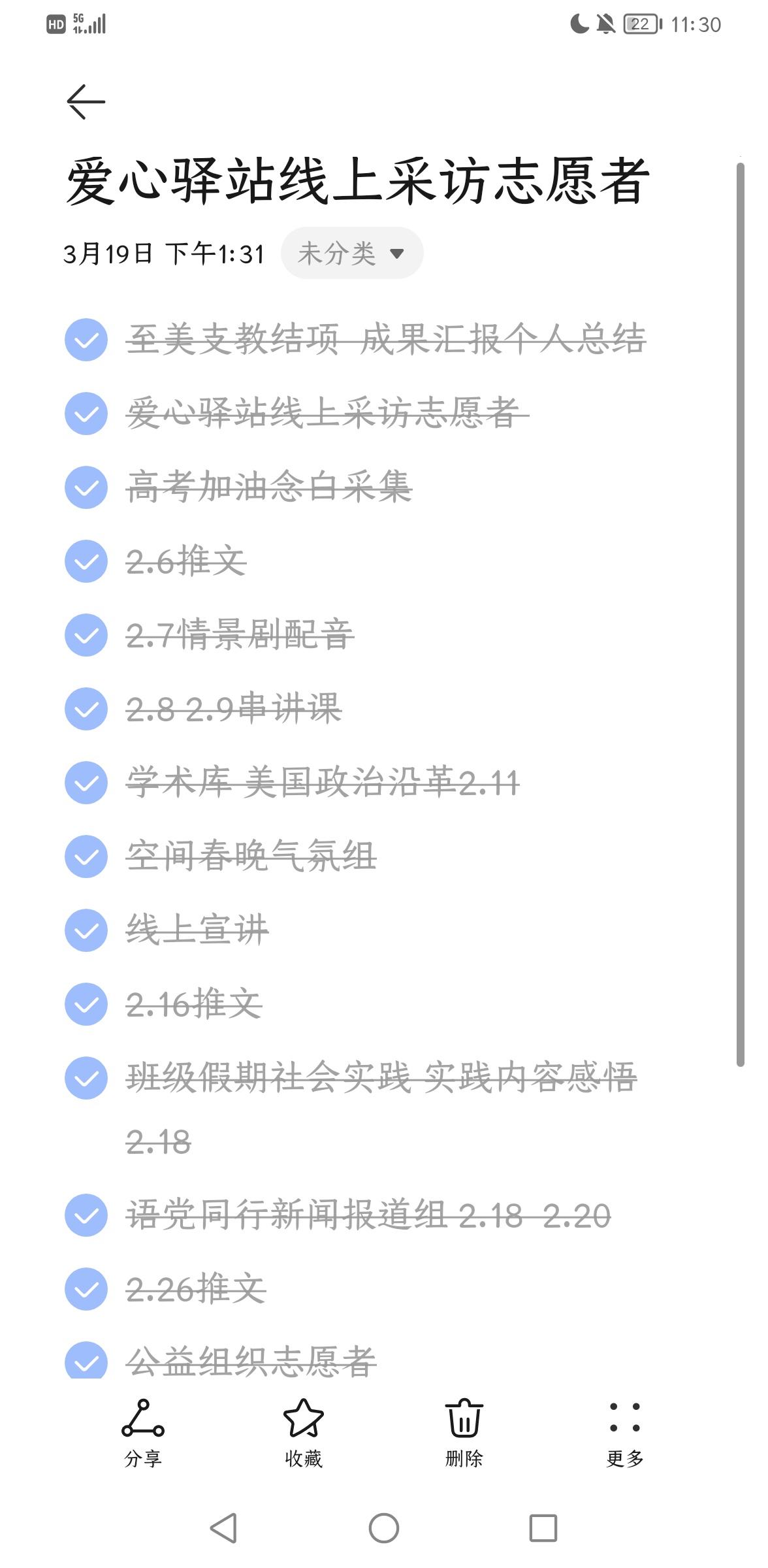The image size is (768, 1568).
Task: Uncheck 班级假期社会实践 实践内容感悟
Action: (x=86, y=1078)
